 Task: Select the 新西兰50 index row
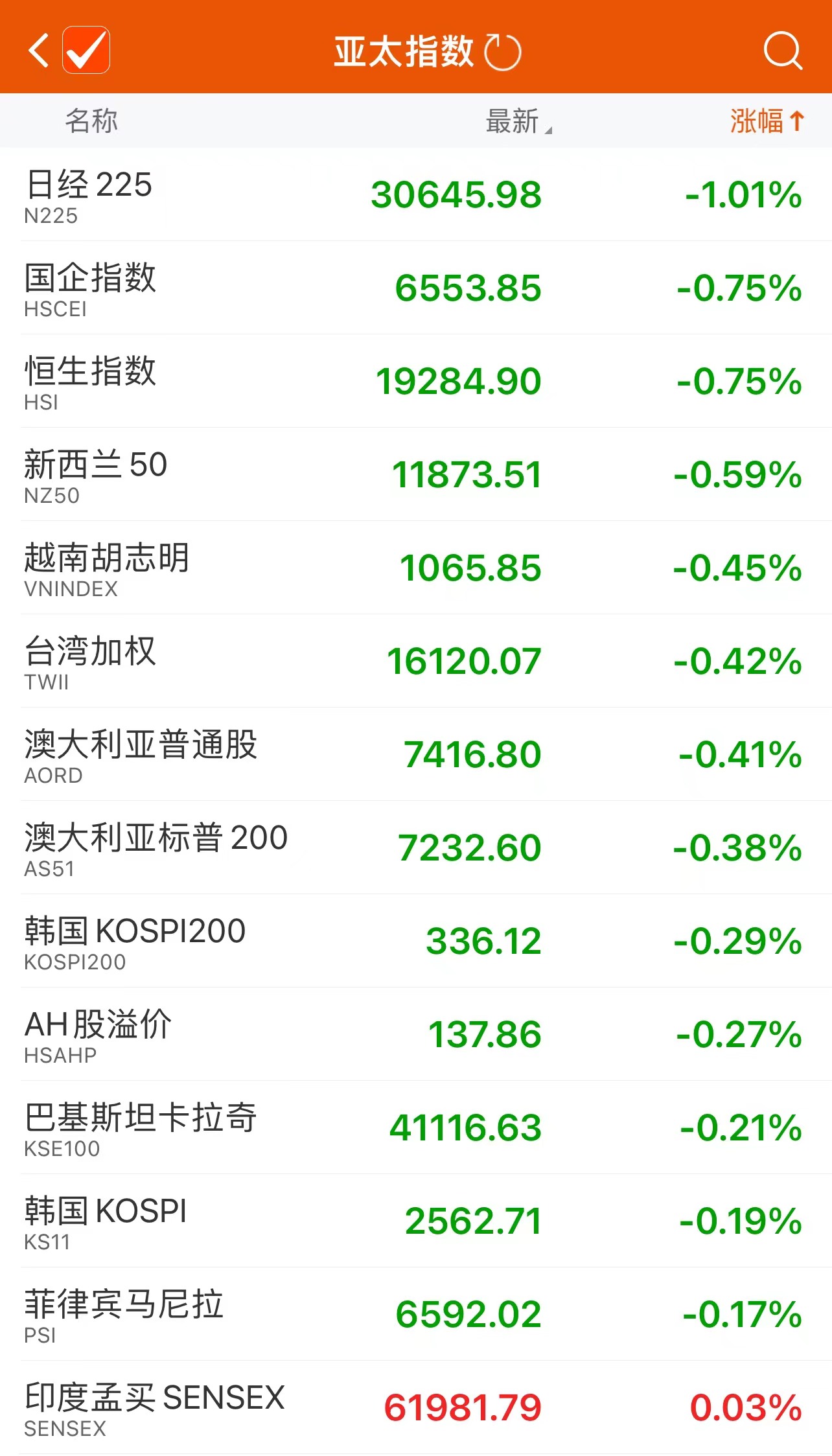[415, 474]
